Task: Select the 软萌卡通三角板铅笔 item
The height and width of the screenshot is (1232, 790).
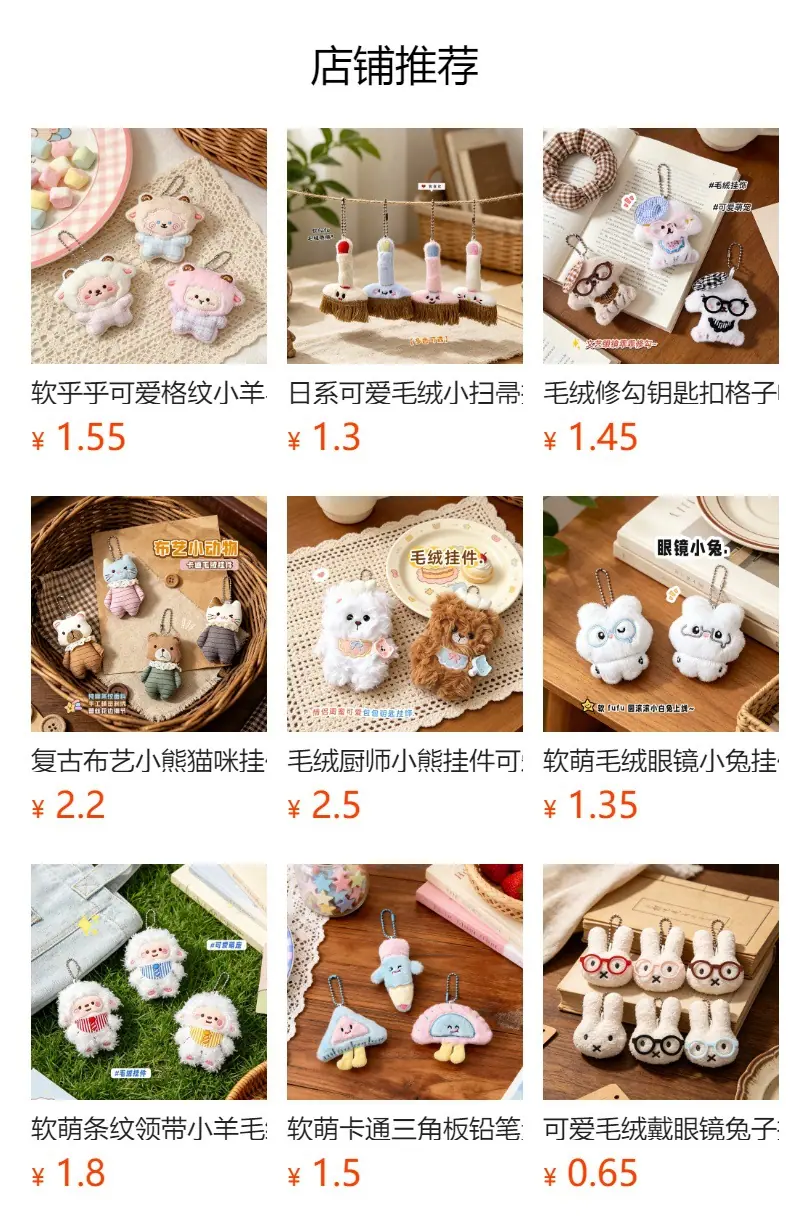Action: click(x=405, y=1029)
